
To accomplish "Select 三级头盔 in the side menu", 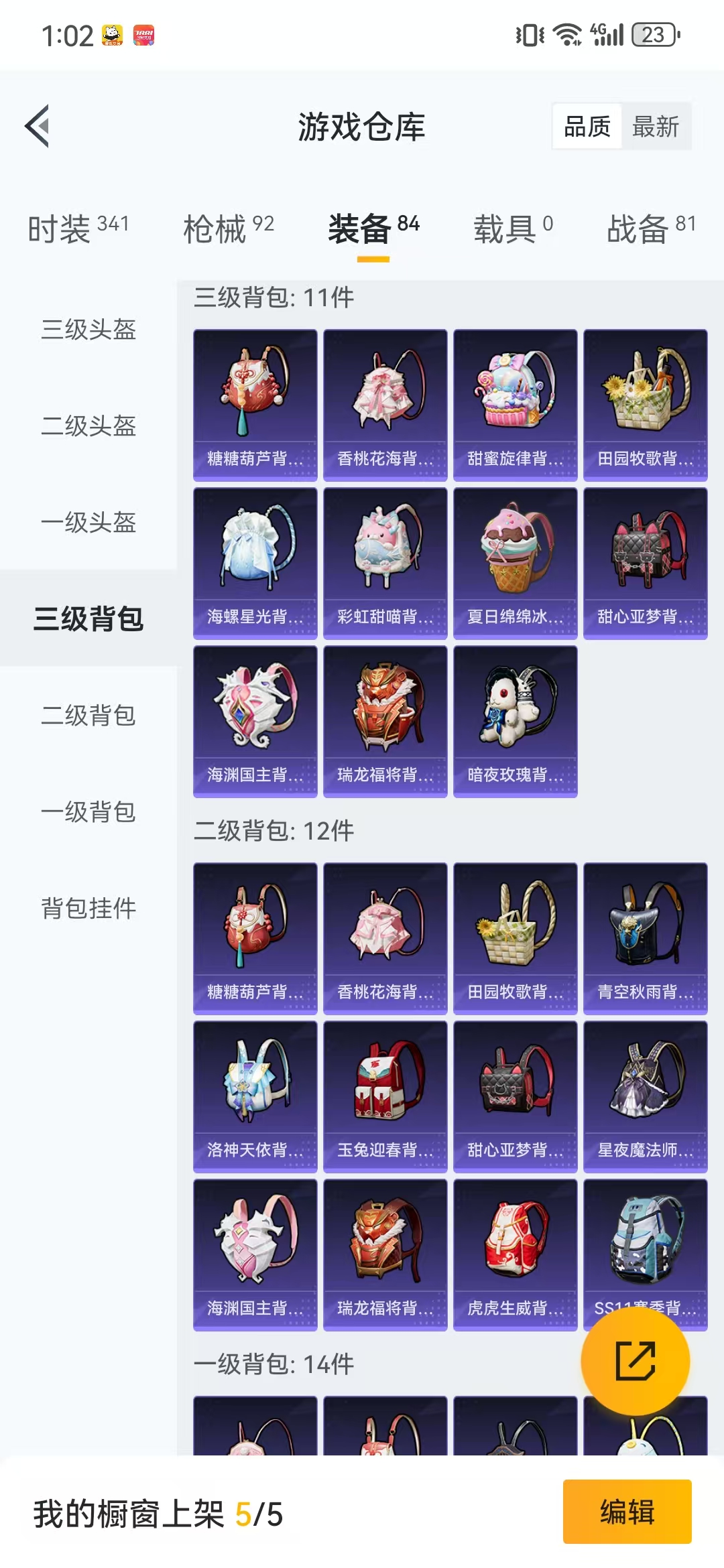I will [x=88, y=329].
